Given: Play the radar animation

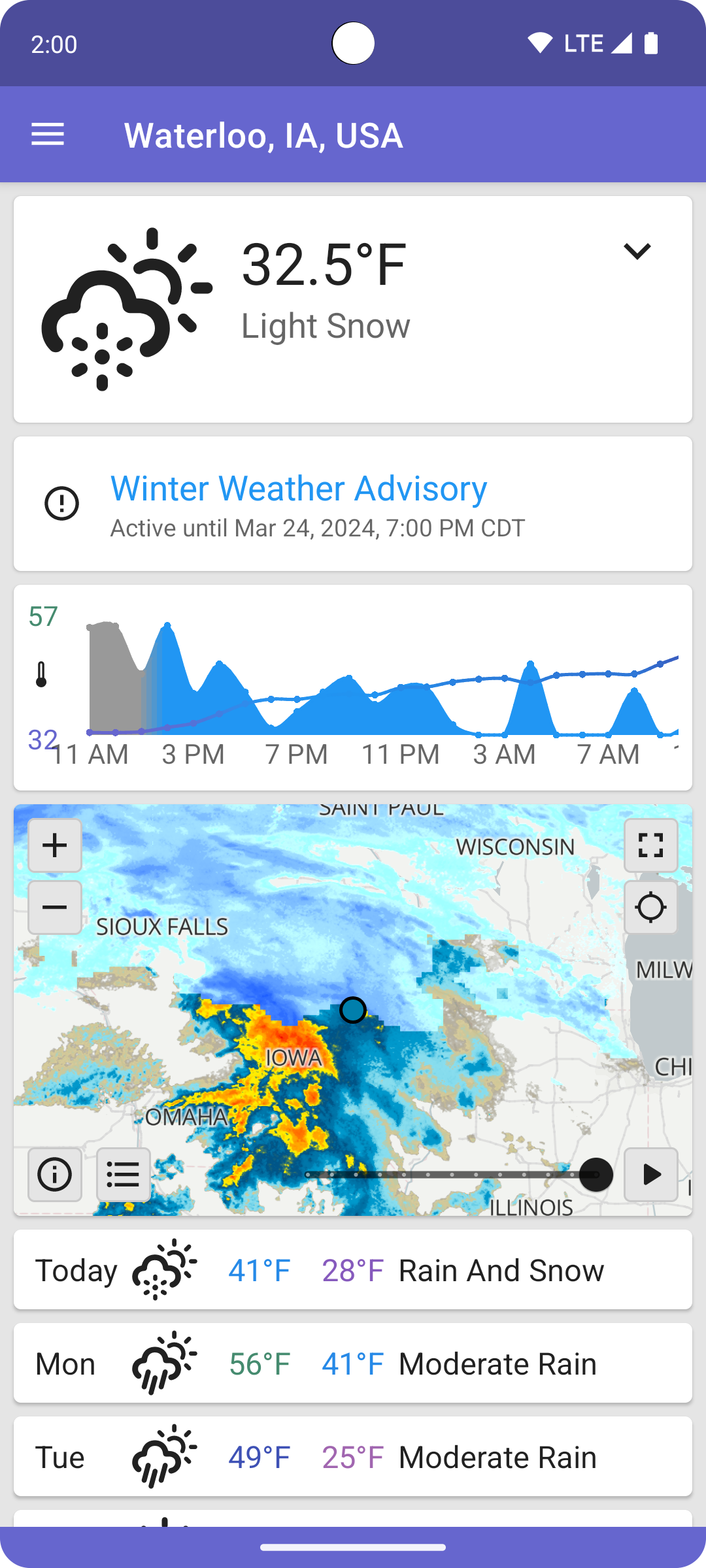Looking at the screenshot, I should click(650, 1175).
